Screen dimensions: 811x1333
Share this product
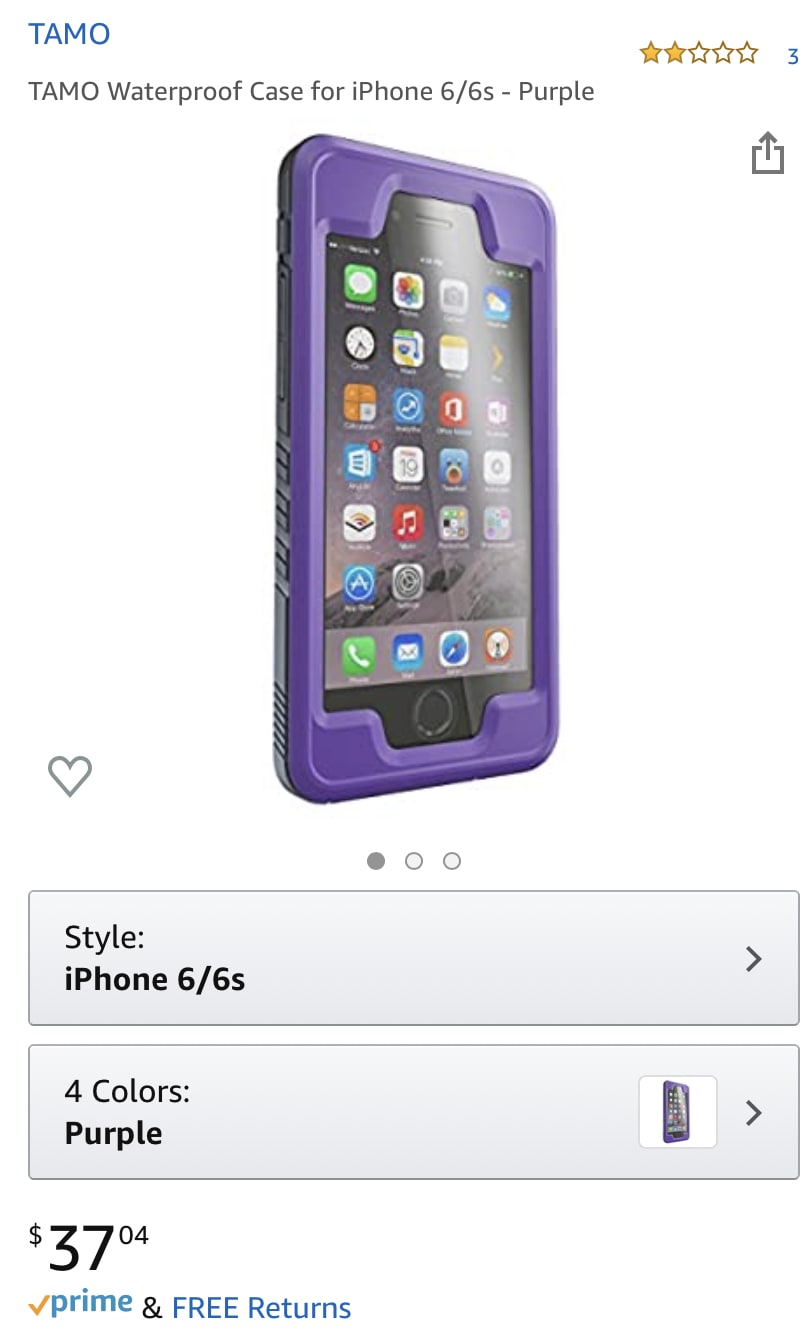[767, 153]
